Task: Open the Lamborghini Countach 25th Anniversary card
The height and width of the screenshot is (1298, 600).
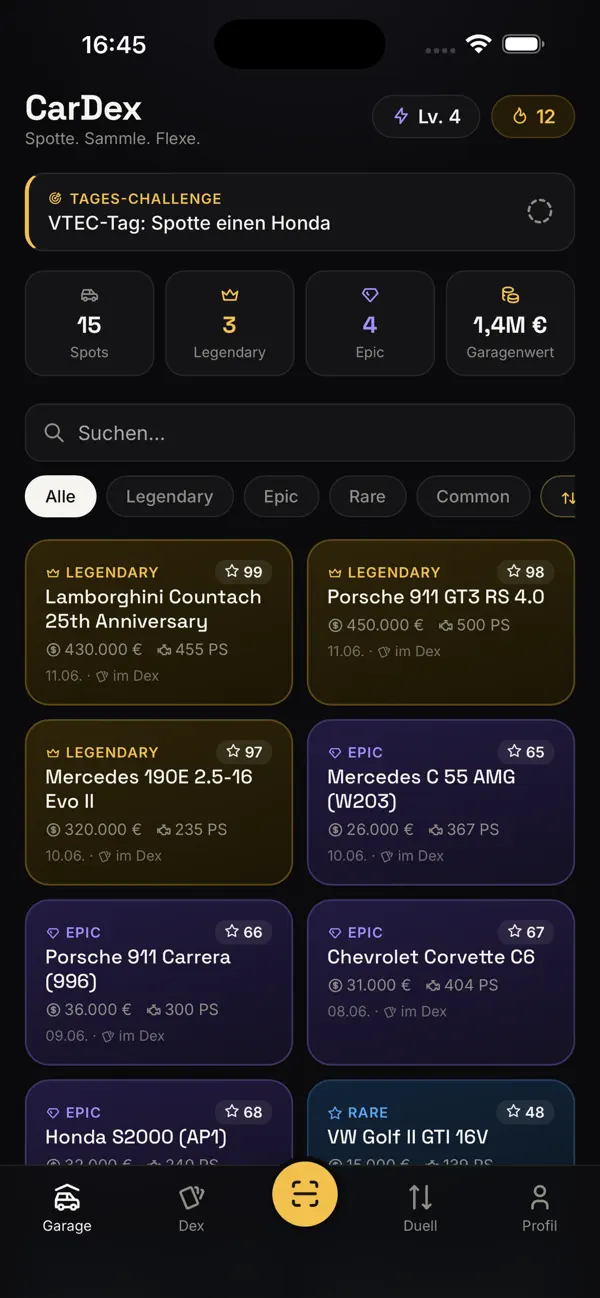Action: [x=159, y=622]
